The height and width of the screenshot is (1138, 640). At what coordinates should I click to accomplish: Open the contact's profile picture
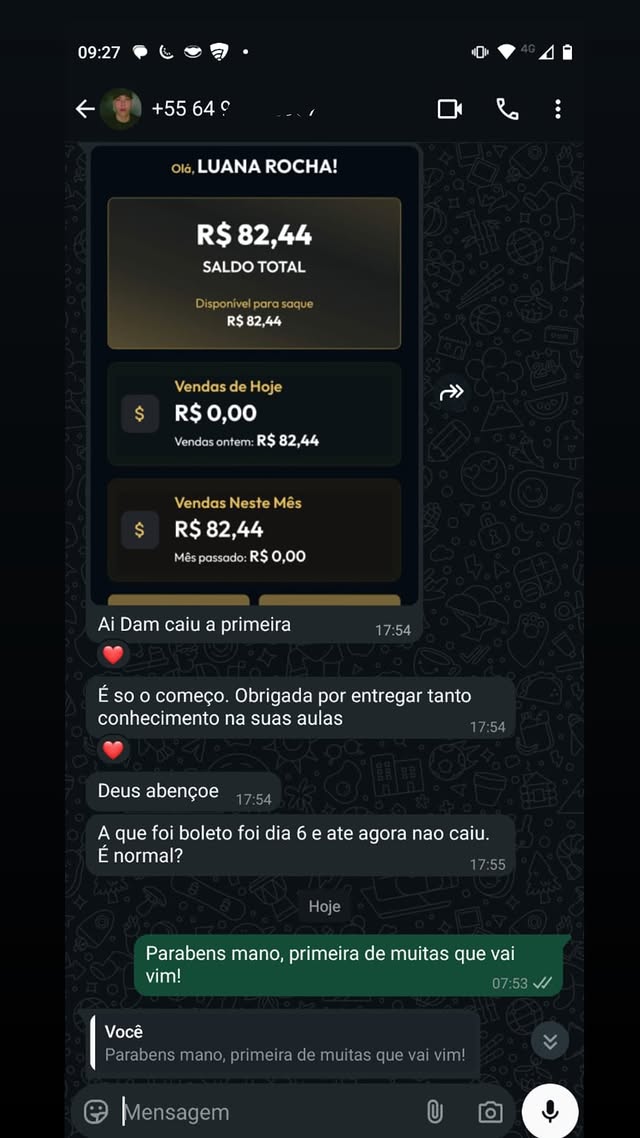point(121,109)
